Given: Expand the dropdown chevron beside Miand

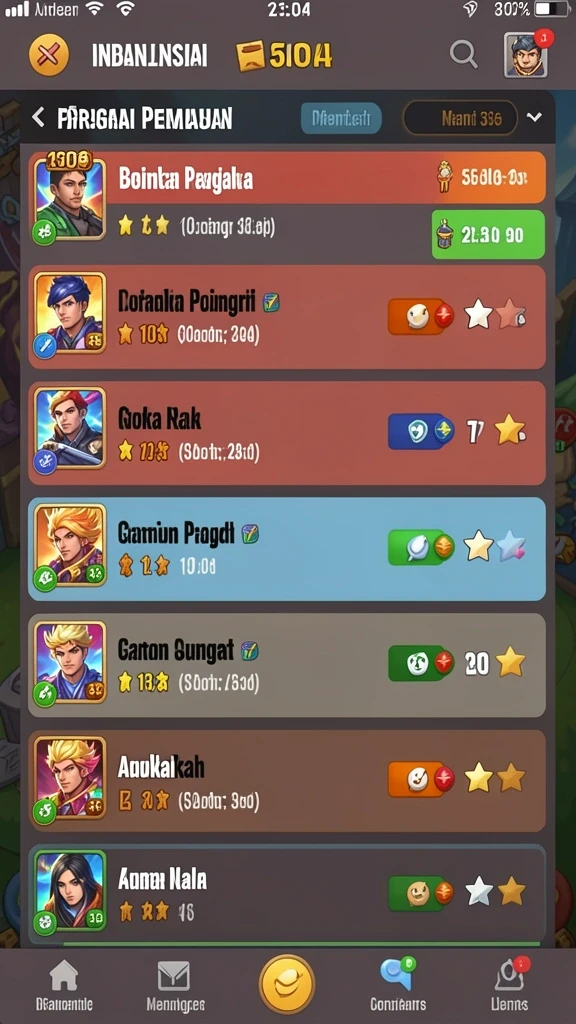Looking at the screenshot, I should (x=534, y=118).
